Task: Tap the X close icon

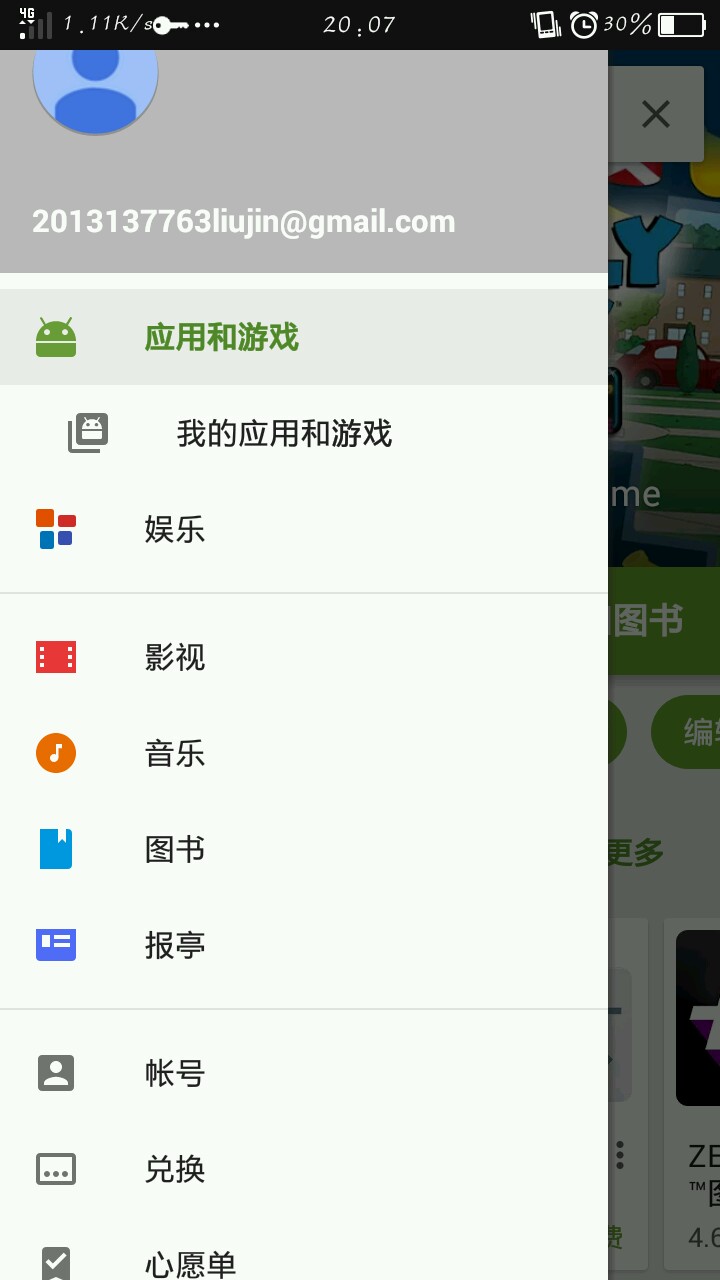Action: 655,114
